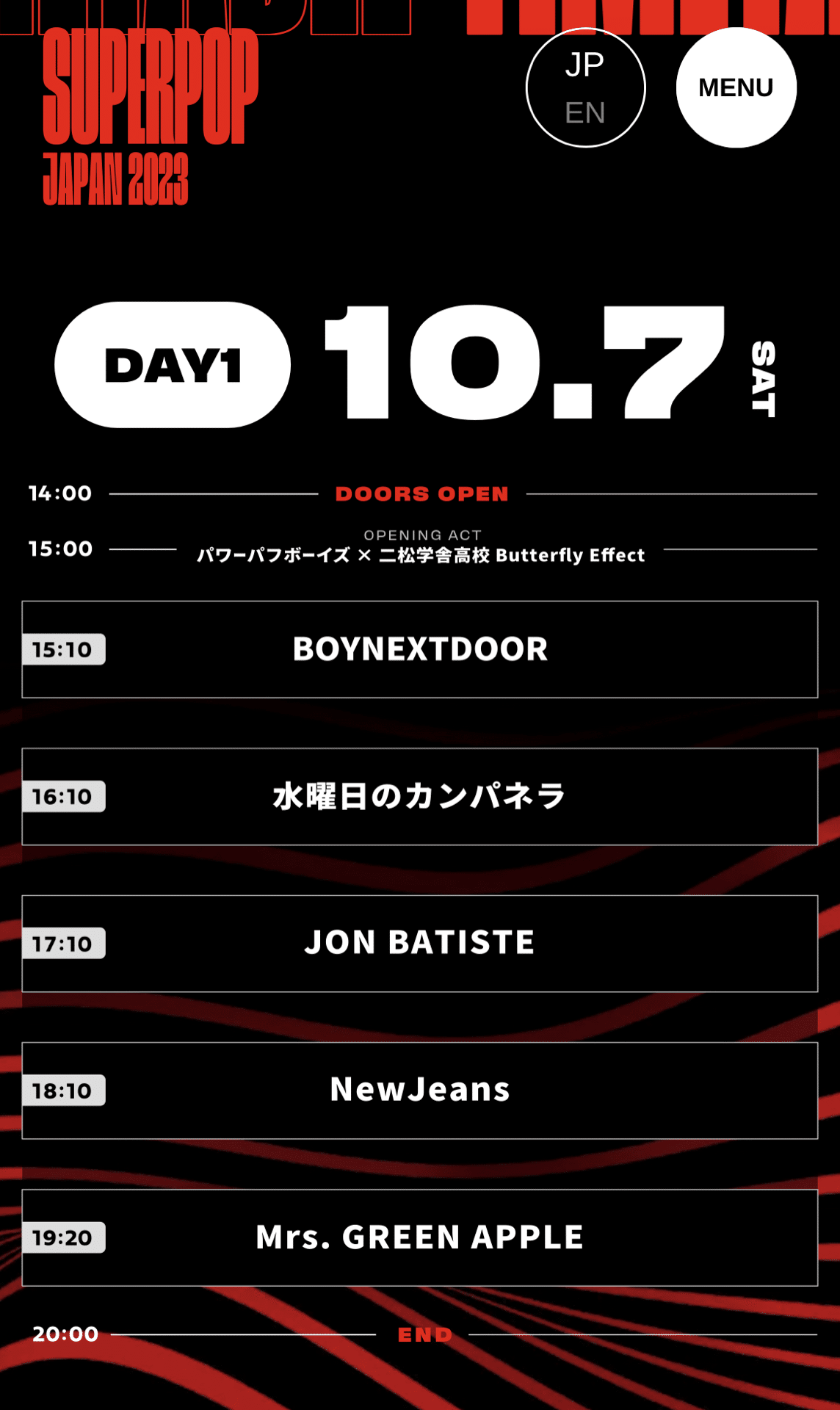The height and width of the screenshot is (1410, 840).
Task: Expand the 水曜日のカンパネラ timetable entry
Action: tap(420, 795)
